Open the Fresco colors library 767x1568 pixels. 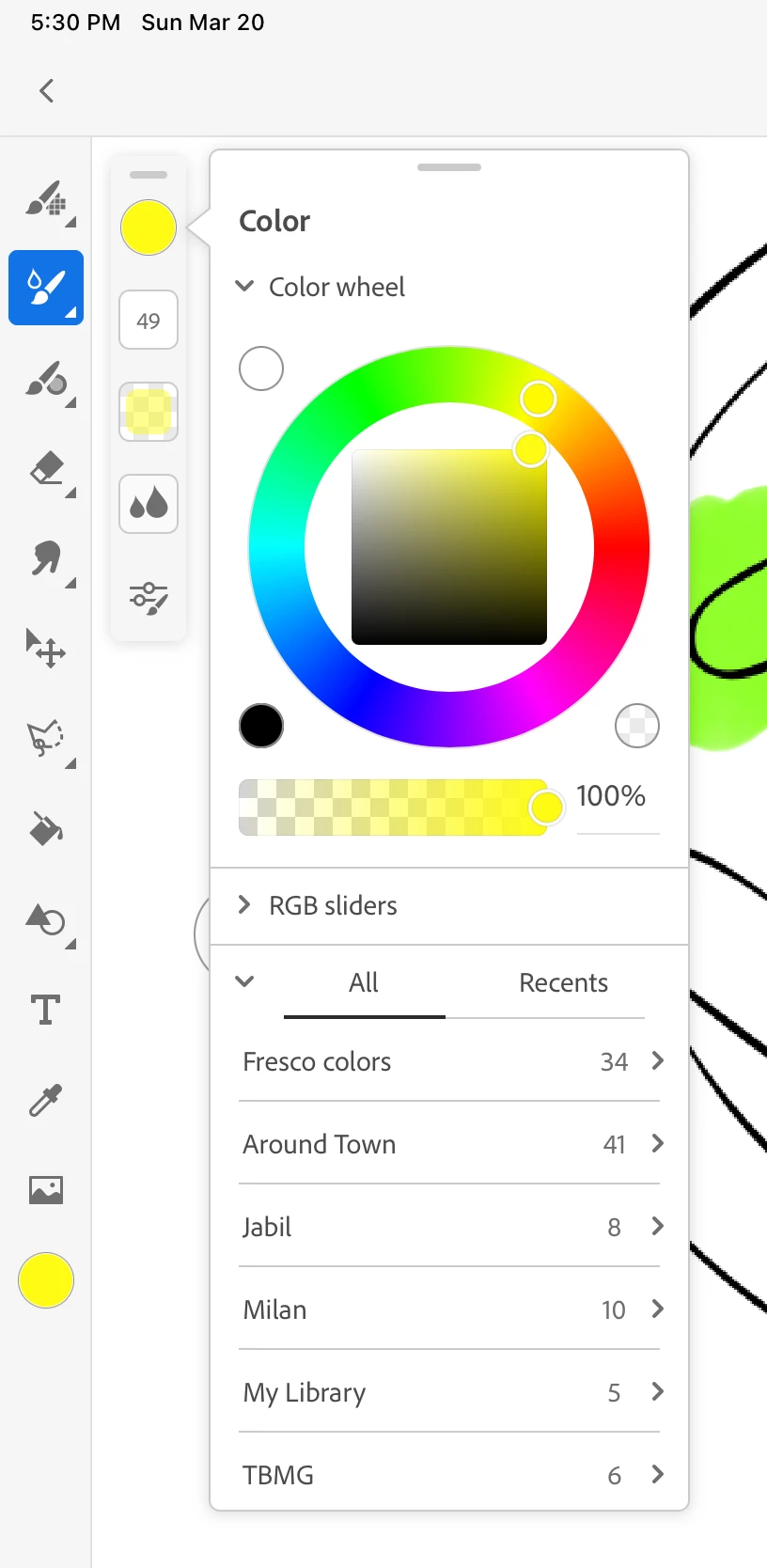tap(449, 1062)
